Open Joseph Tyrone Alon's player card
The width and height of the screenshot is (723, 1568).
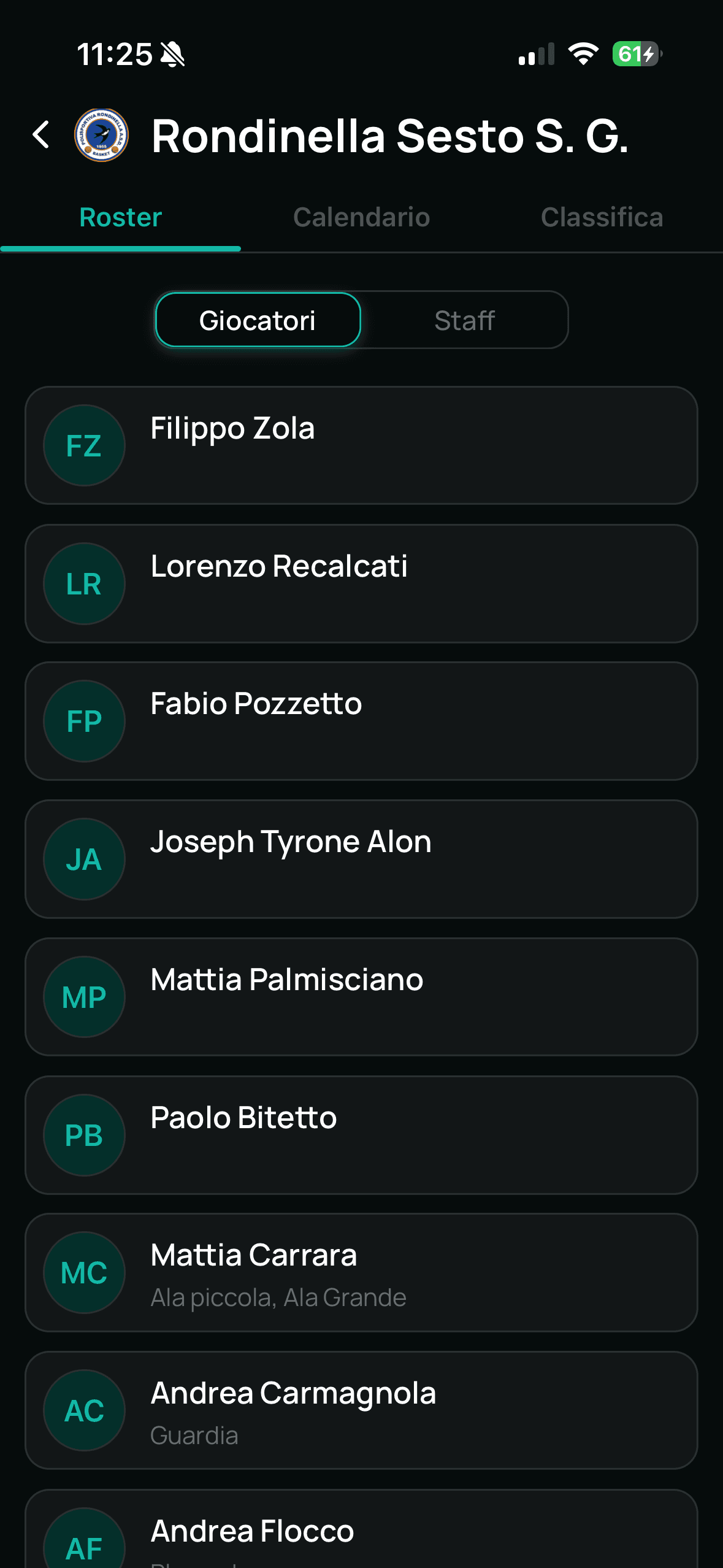click(x=361, y=859)
